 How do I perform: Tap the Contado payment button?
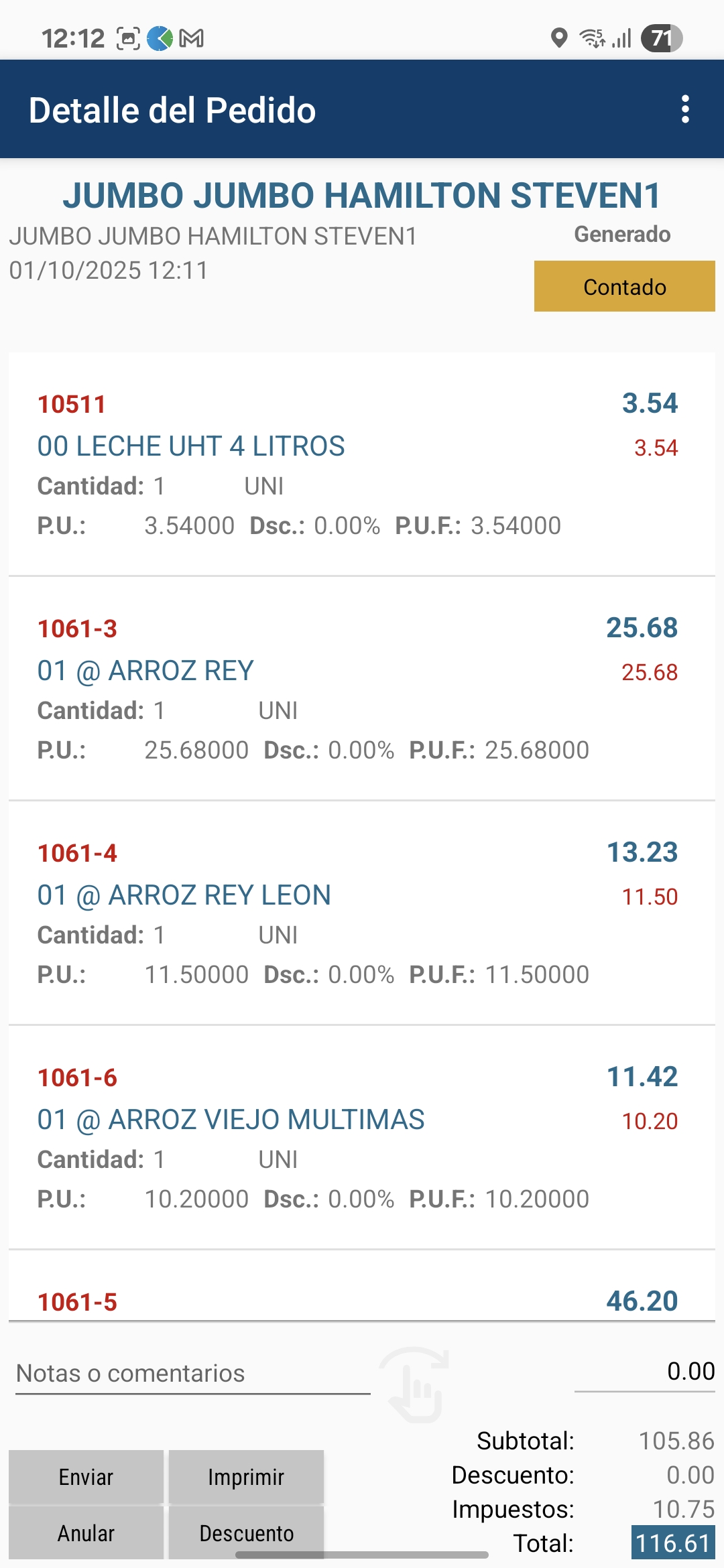click(624, 287)
